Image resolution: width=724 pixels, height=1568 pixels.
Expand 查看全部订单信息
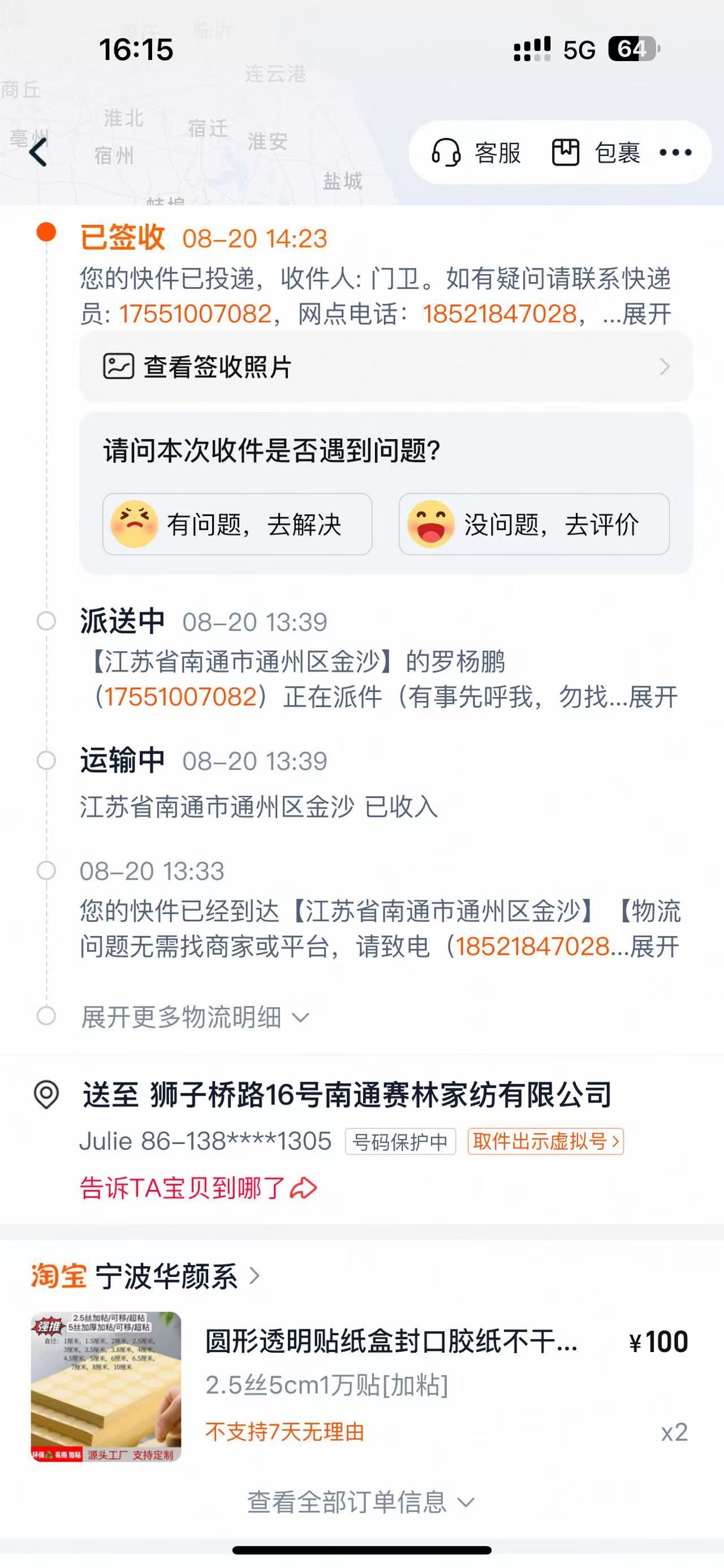(x=360, y=1503)
